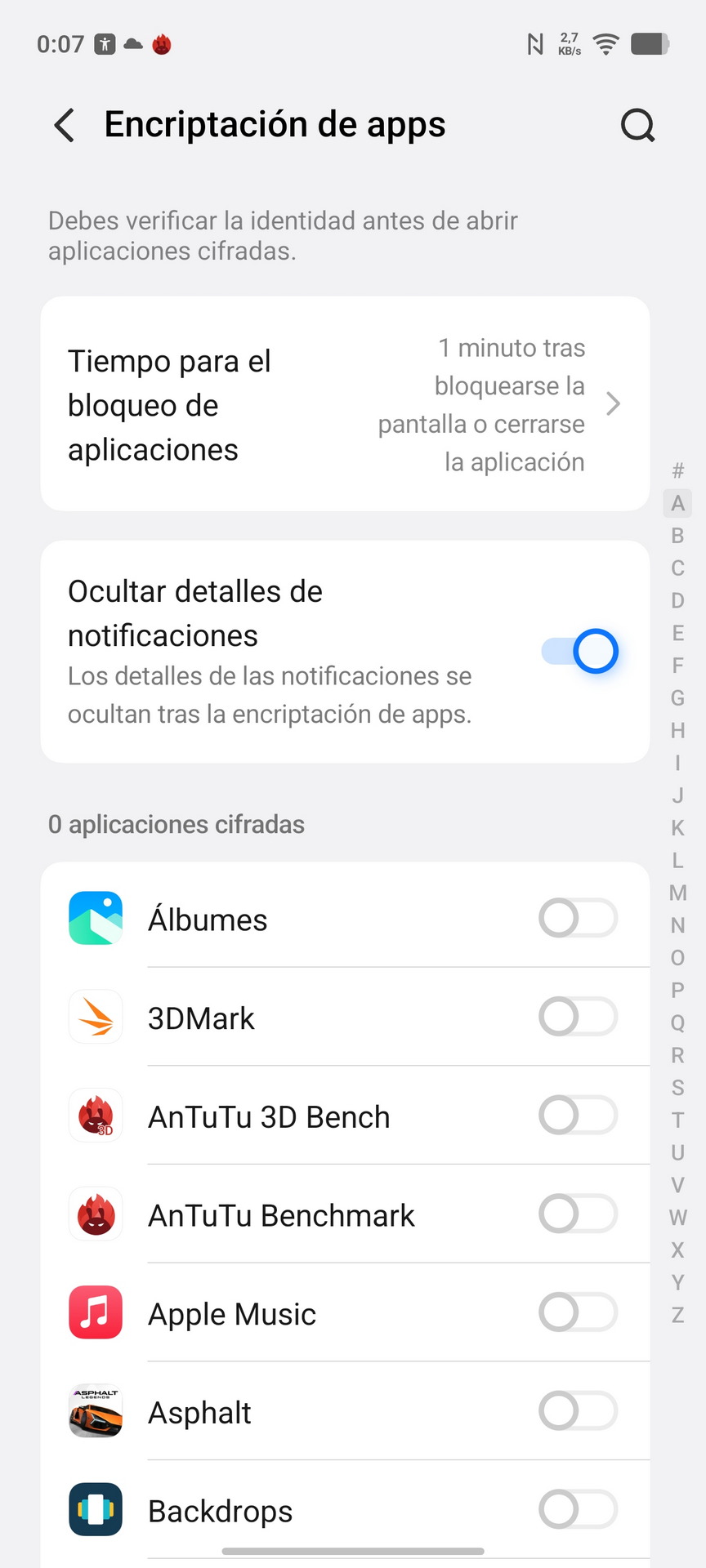
Task: Disable Ocultar detalles de notificaciones
Action: (579, 652)
